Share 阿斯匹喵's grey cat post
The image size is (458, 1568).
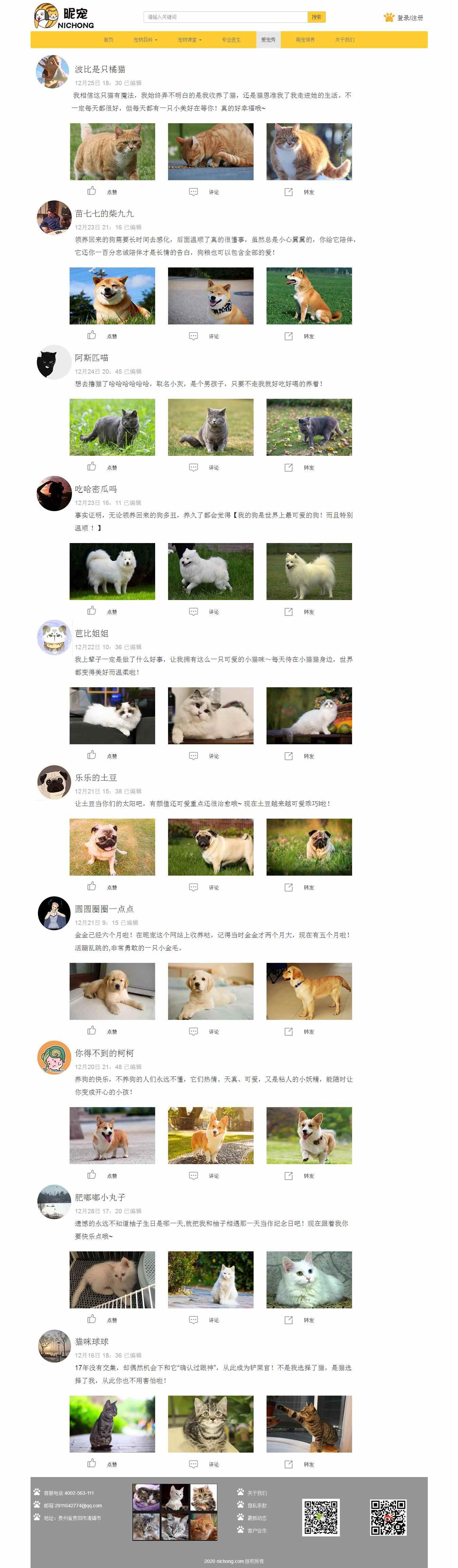pyautogui.click(x=289, y=467)
